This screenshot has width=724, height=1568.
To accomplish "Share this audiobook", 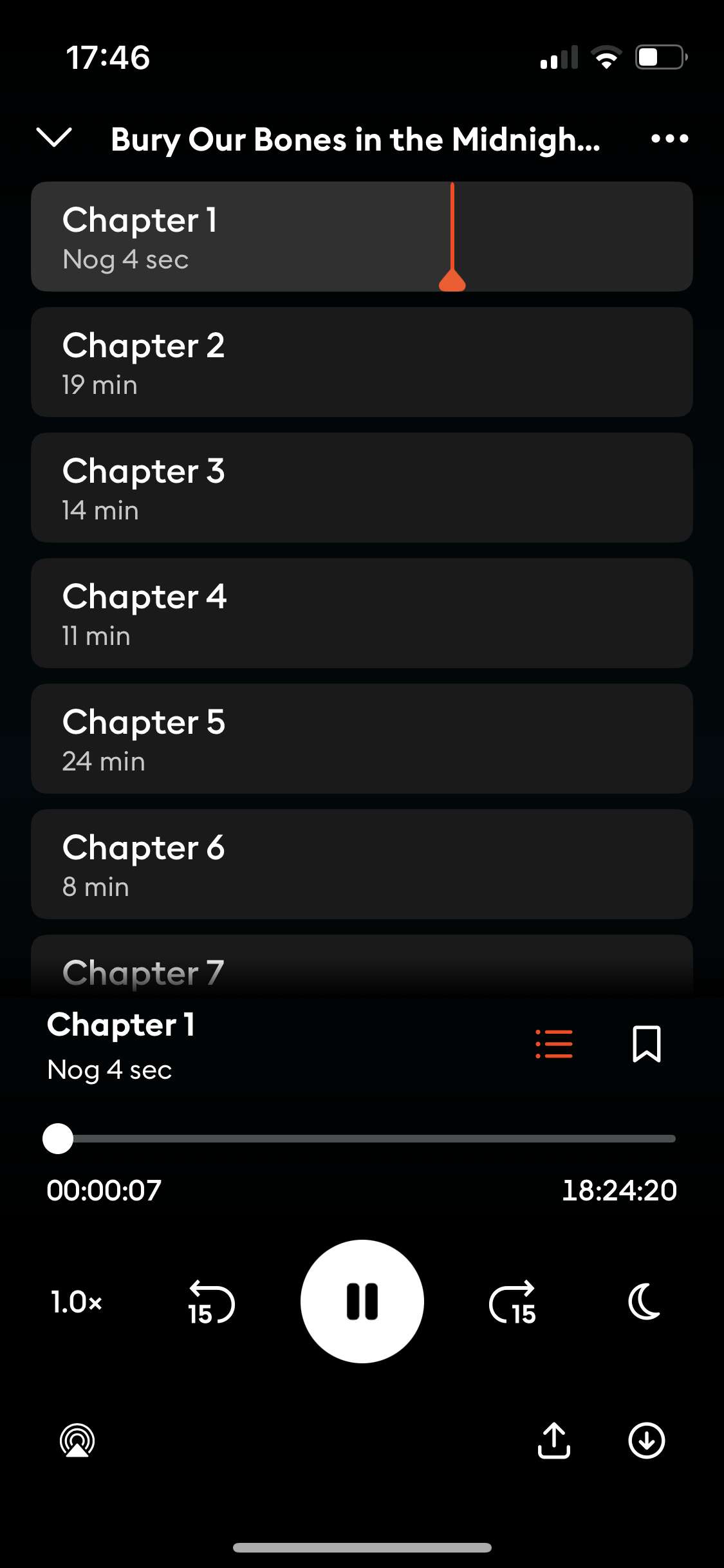I will click(553, 1440).
